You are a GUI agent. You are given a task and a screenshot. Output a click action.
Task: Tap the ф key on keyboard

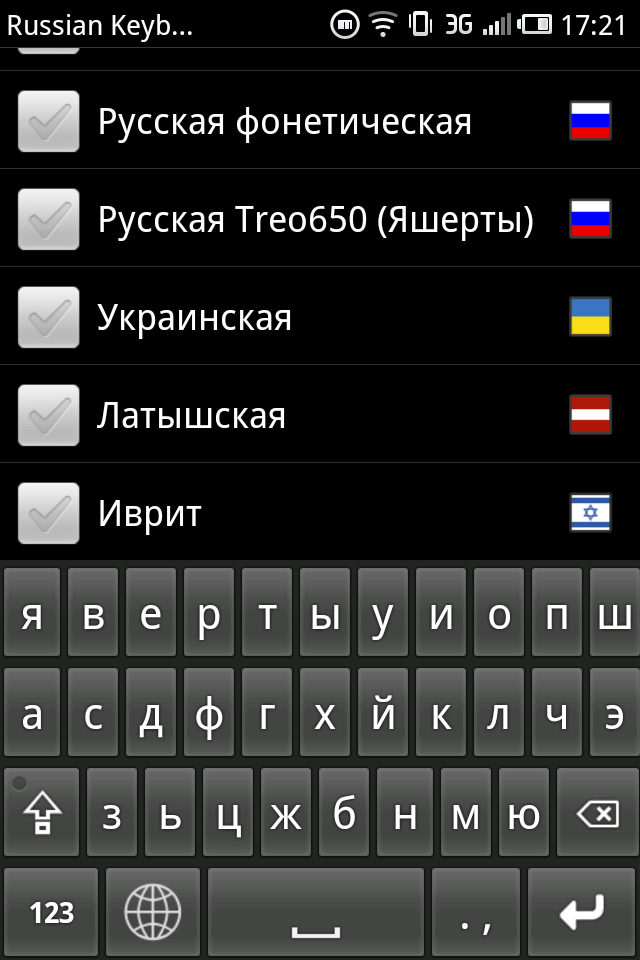(208, 714)
